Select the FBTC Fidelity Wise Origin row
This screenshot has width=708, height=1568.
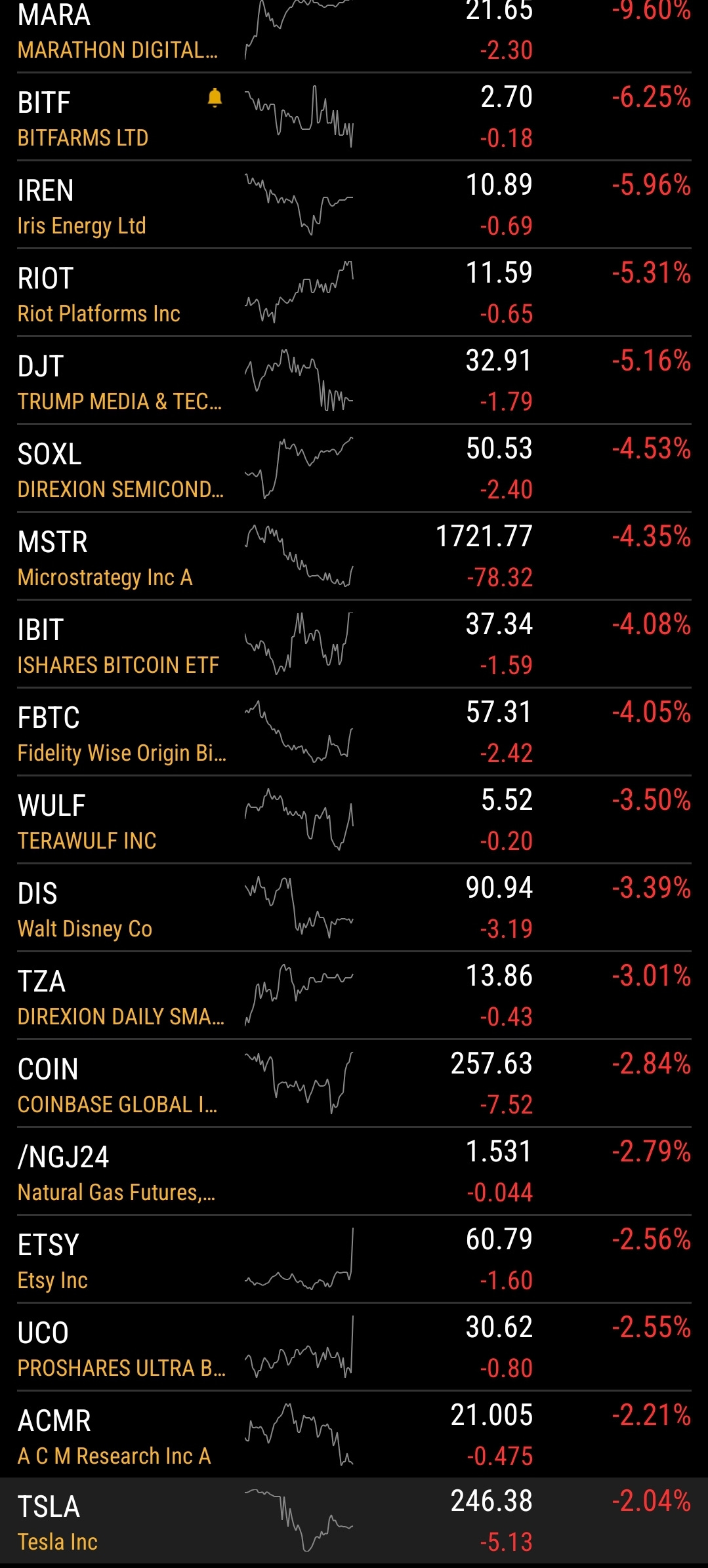click(x=354, y=731)
